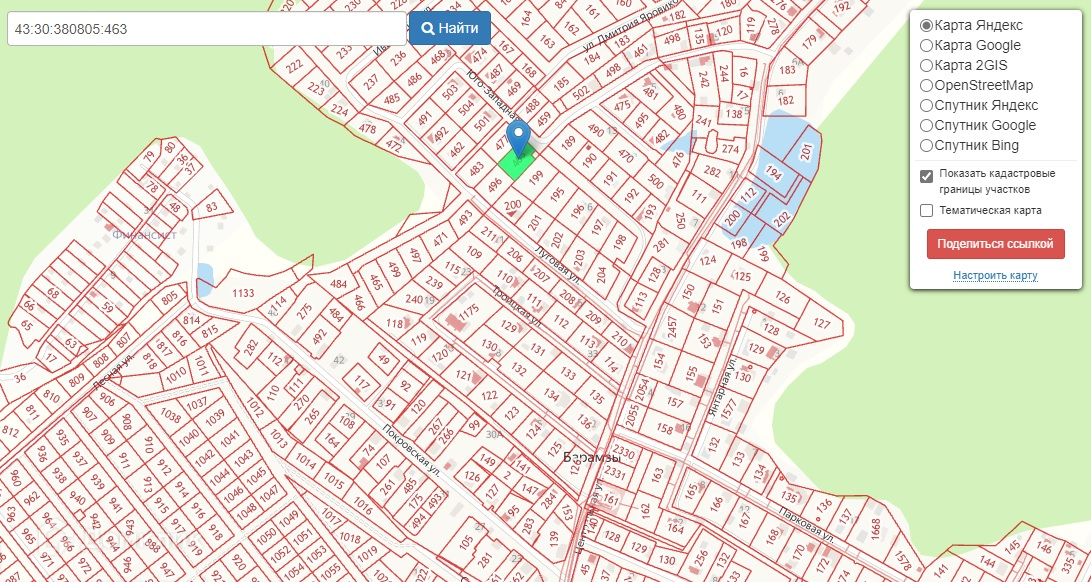Choose the Карта 2GIS layer
This screenshot has height=582, width=1091.
pos(926,65)
